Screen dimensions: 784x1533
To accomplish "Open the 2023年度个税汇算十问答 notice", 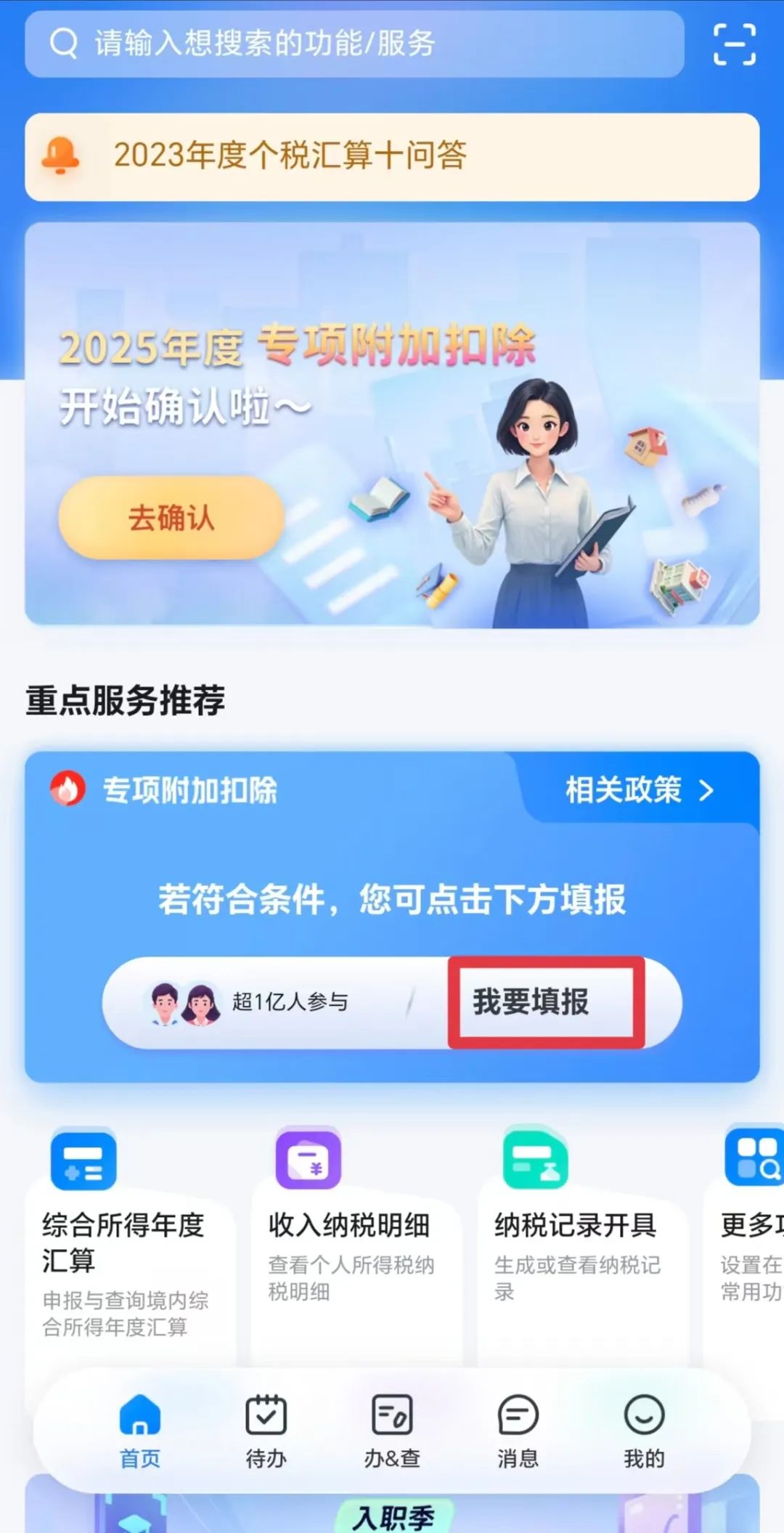I will pos(392,156).
